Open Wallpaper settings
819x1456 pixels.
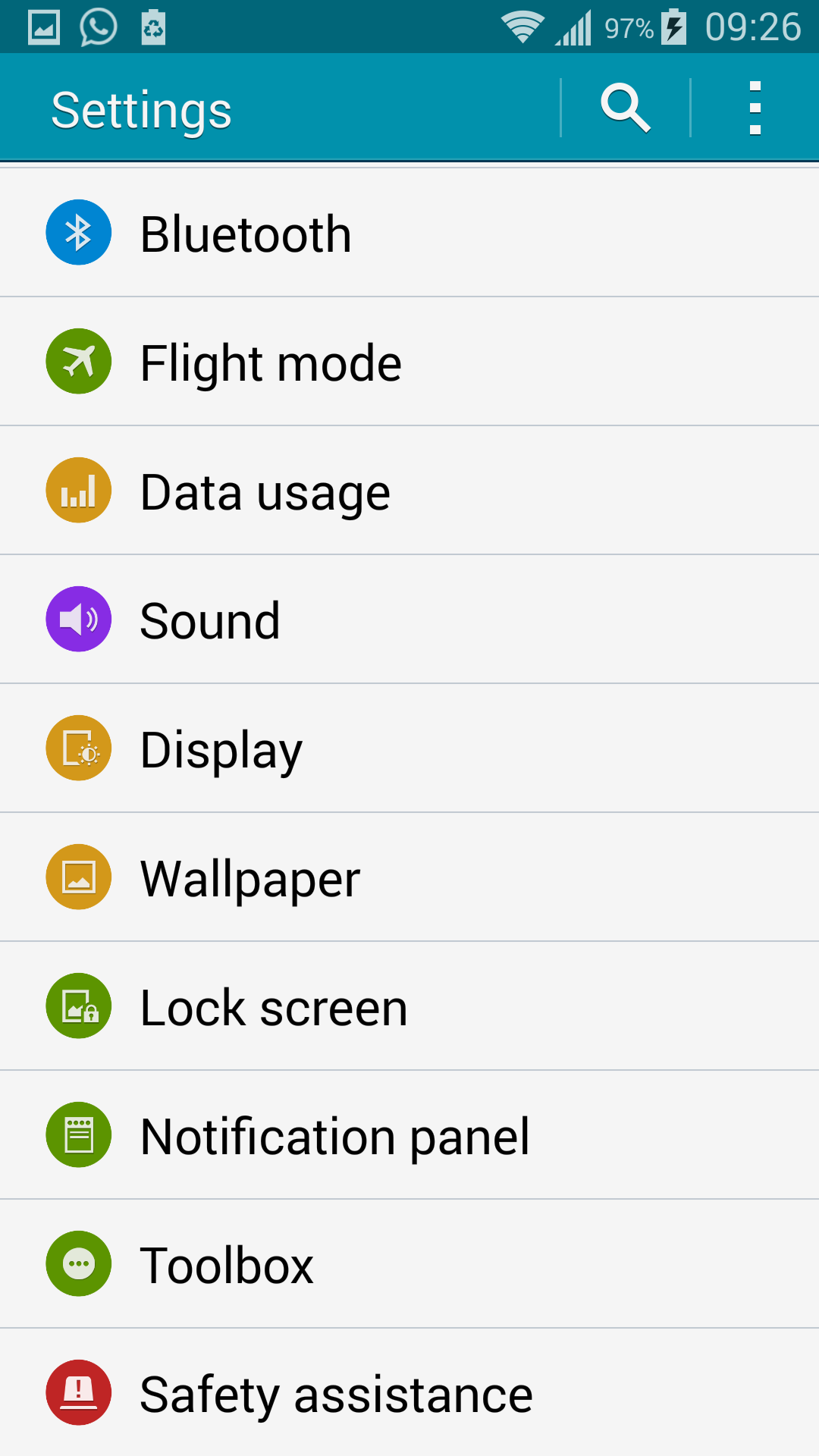coord(409,877)
